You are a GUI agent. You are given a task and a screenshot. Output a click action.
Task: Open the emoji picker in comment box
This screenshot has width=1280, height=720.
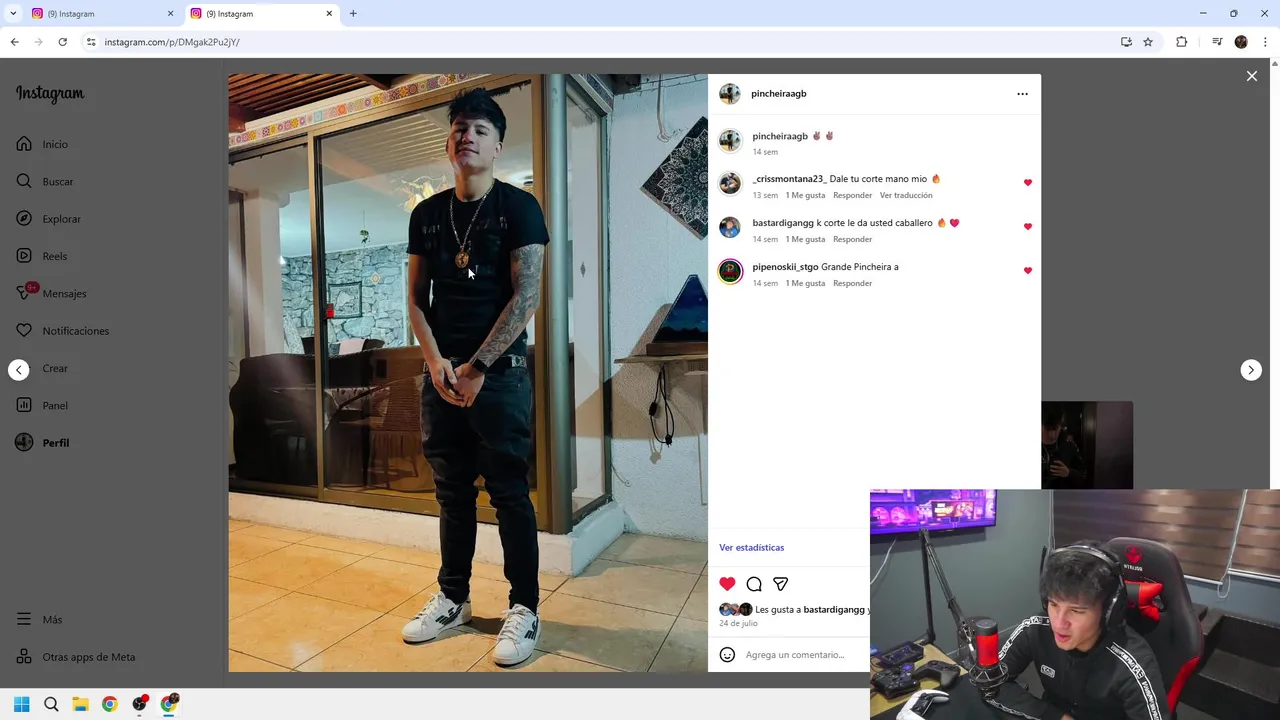coord(727,655)
